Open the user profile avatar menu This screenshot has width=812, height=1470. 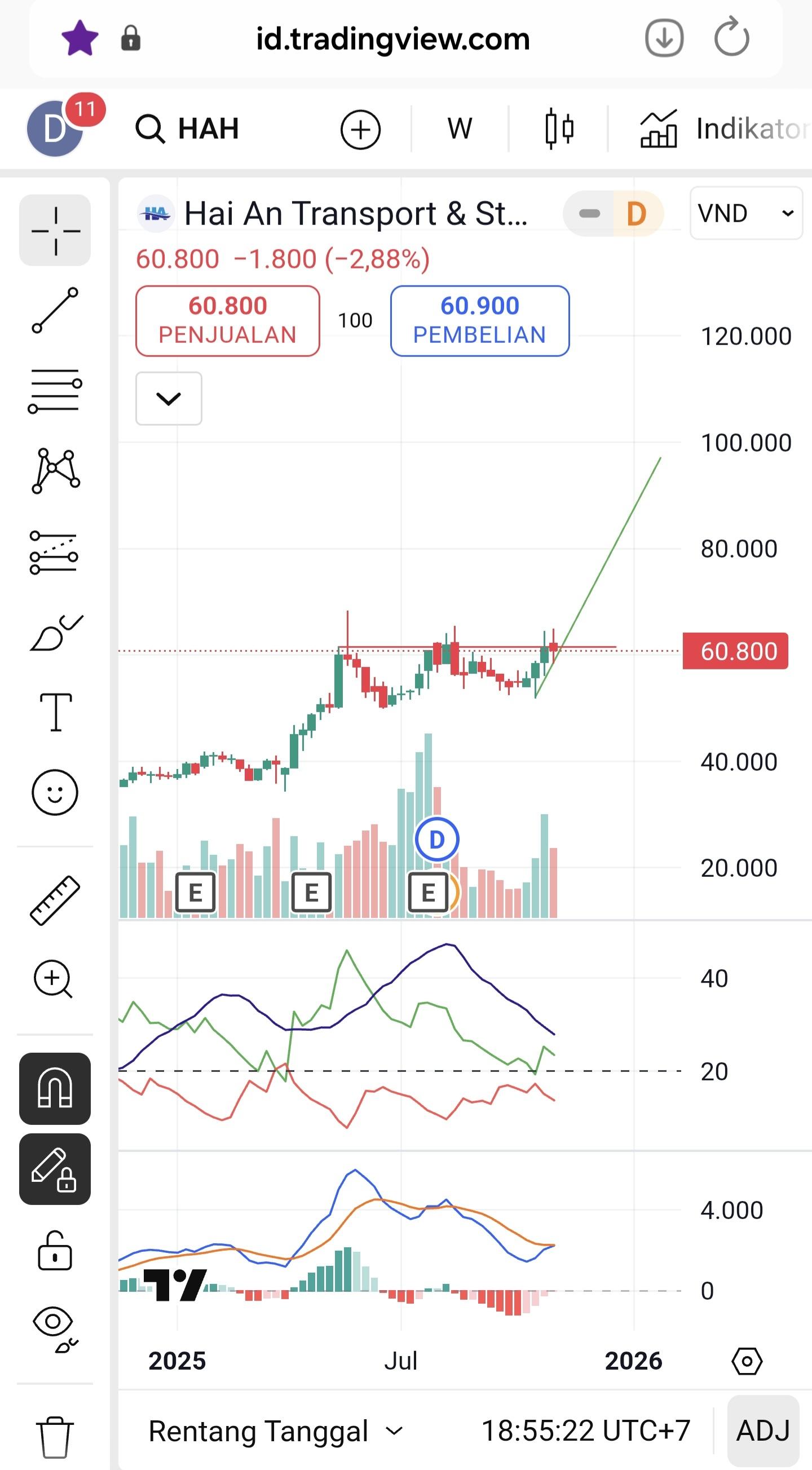(55, 129)
